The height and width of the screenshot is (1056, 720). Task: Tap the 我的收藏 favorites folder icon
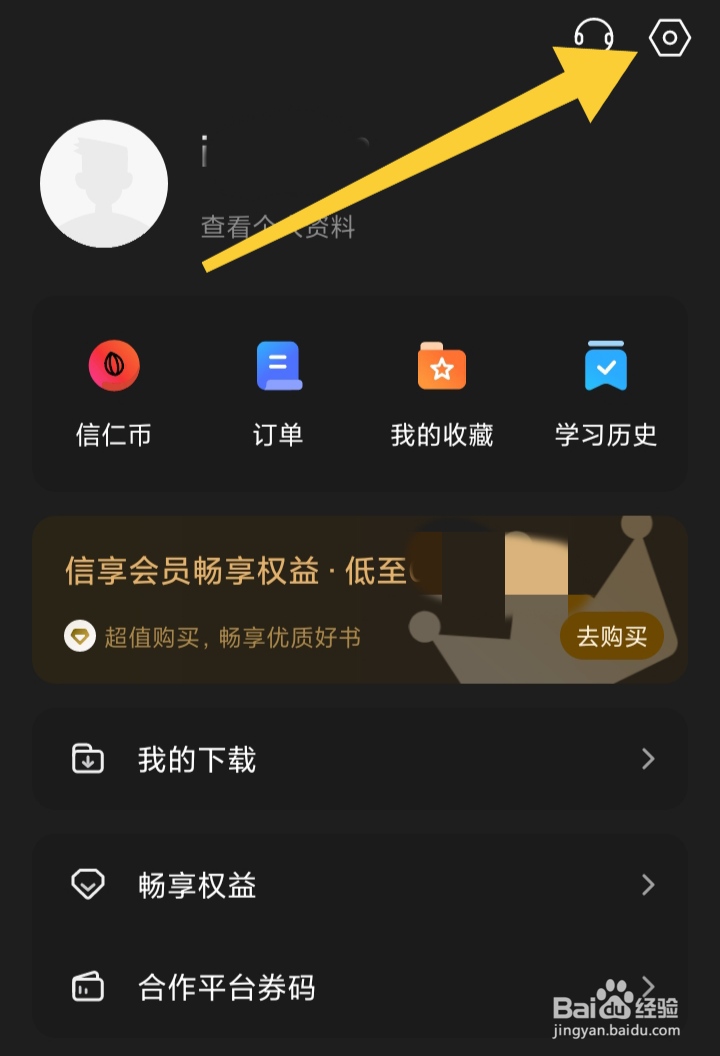[x=440, y=366]
